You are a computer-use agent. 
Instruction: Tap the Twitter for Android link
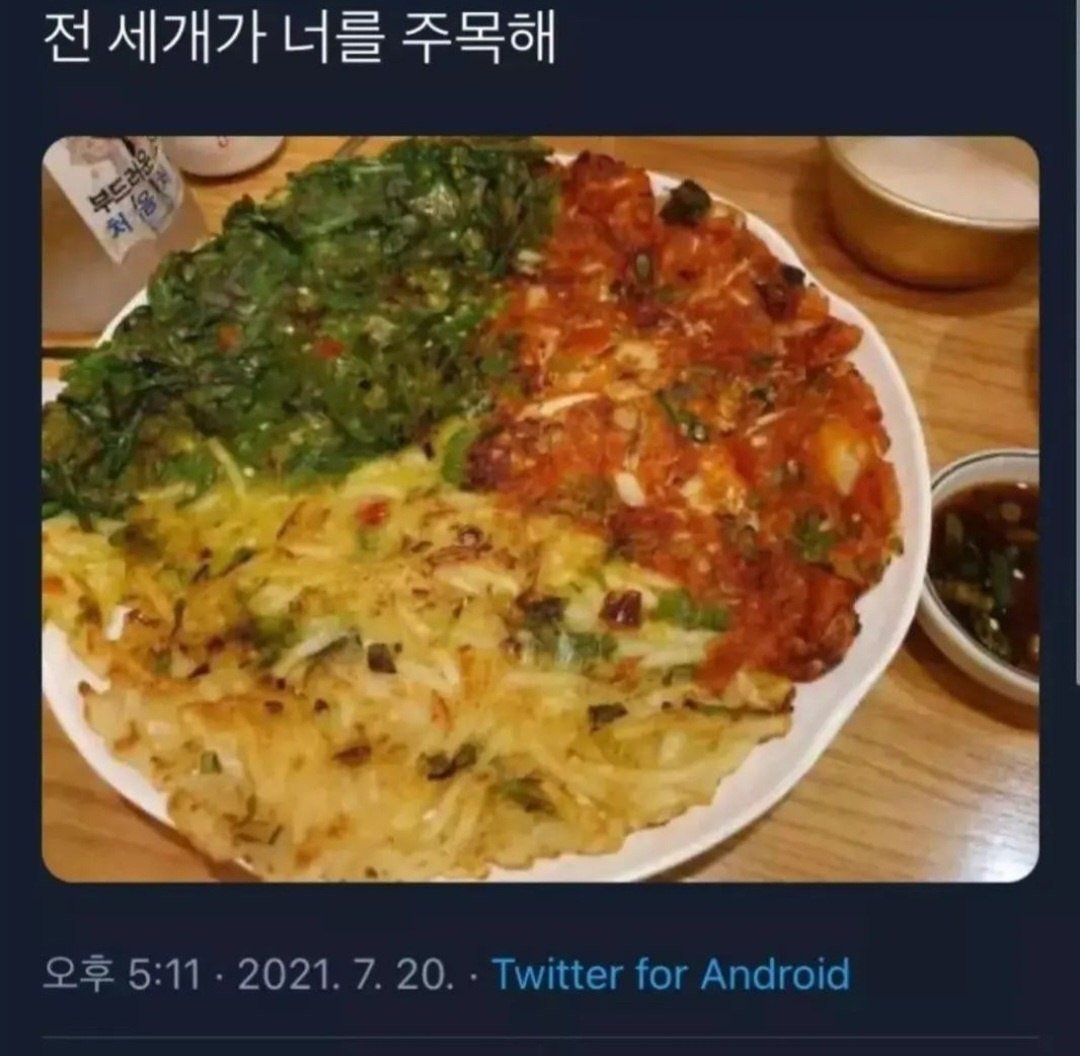(671, 973)
